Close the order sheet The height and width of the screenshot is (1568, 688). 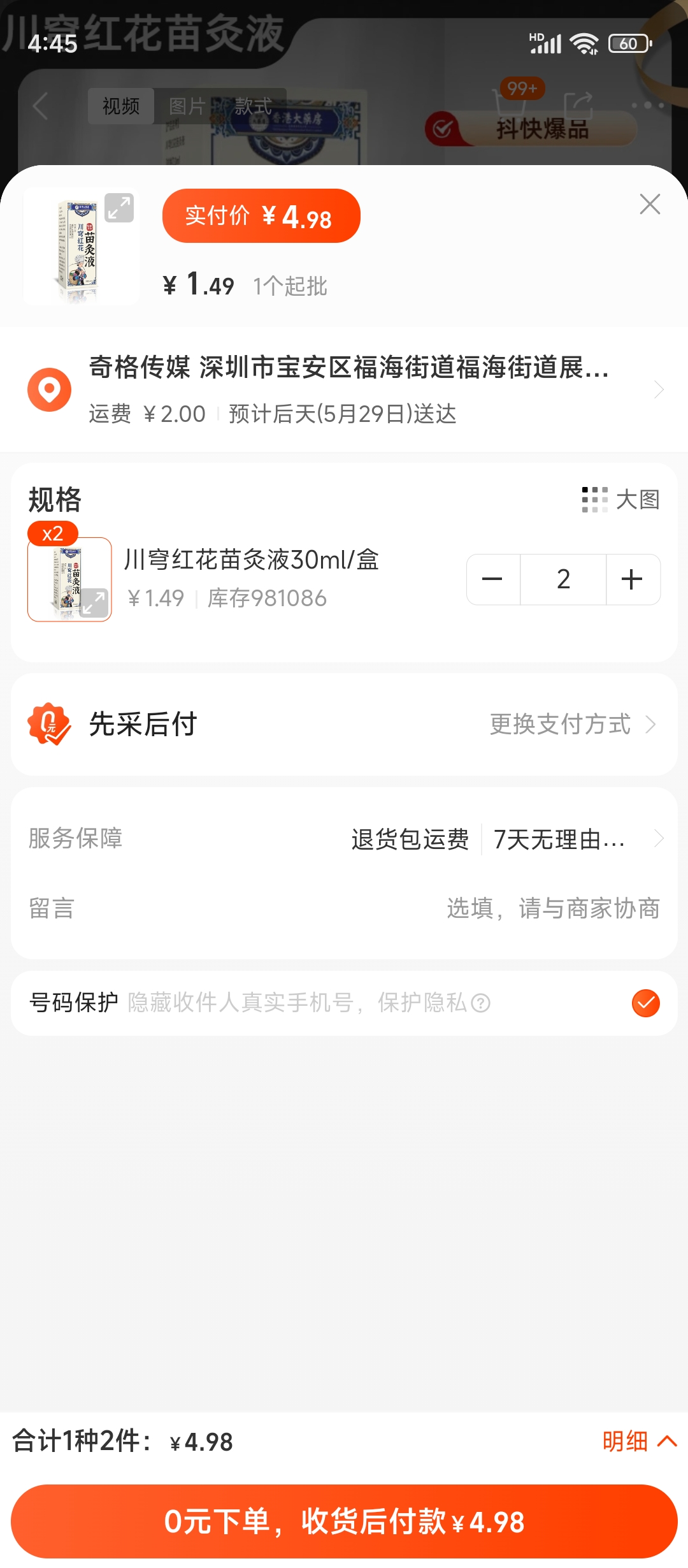pyautogui.click(x=649, y=205)
